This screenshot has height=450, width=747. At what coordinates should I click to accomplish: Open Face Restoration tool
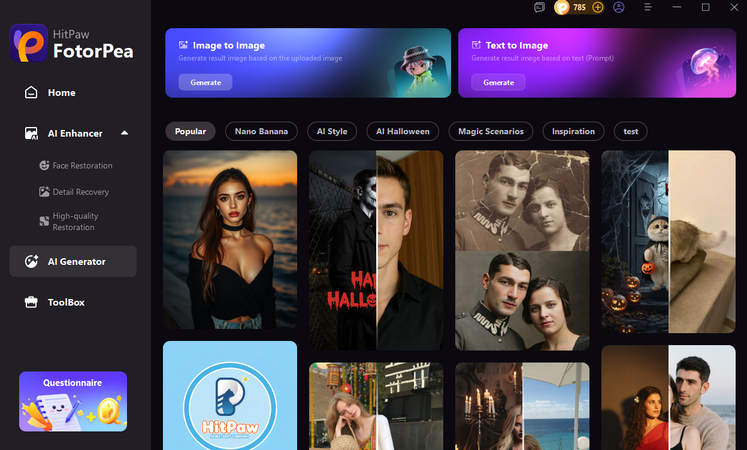click(82, 165)
